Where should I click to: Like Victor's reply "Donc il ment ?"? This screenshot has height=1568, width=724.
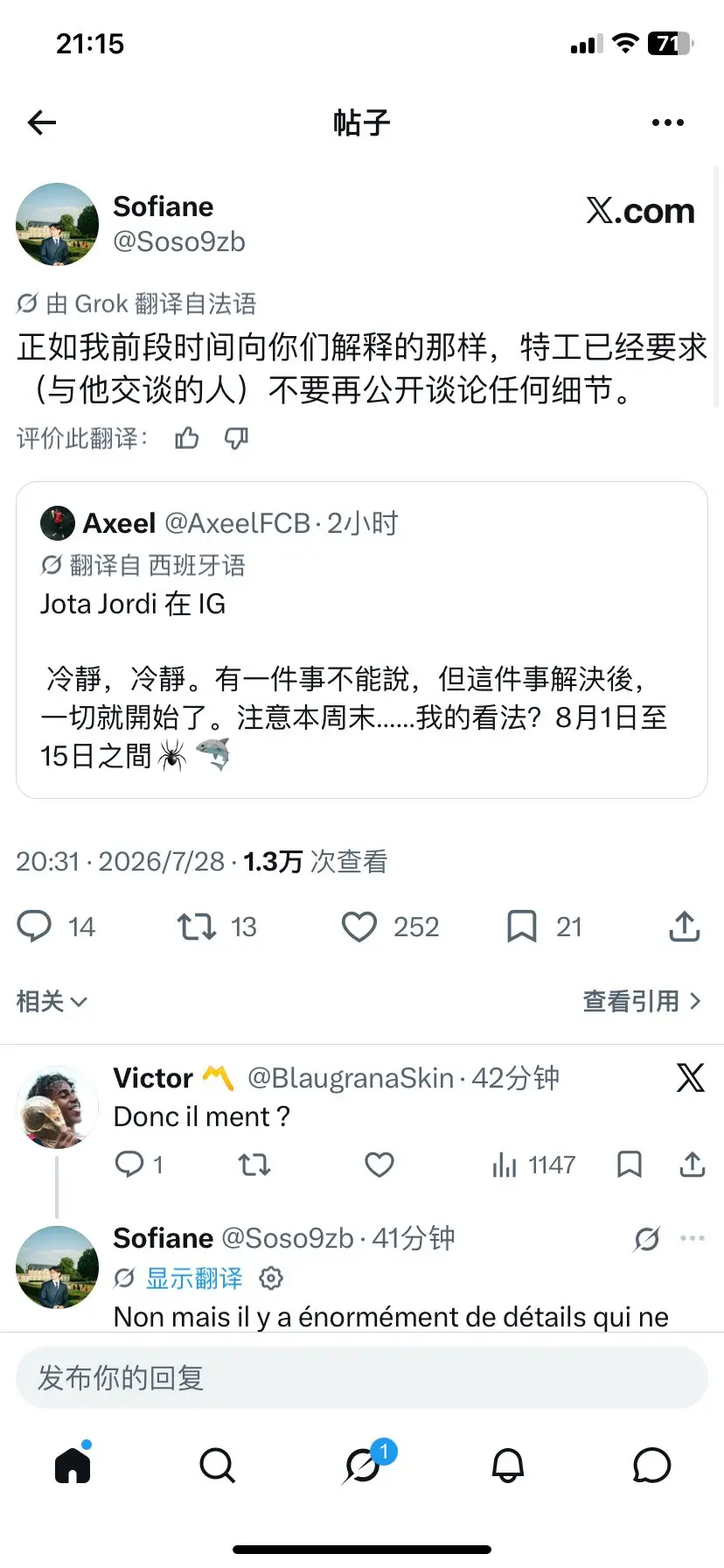(379, 1165)
